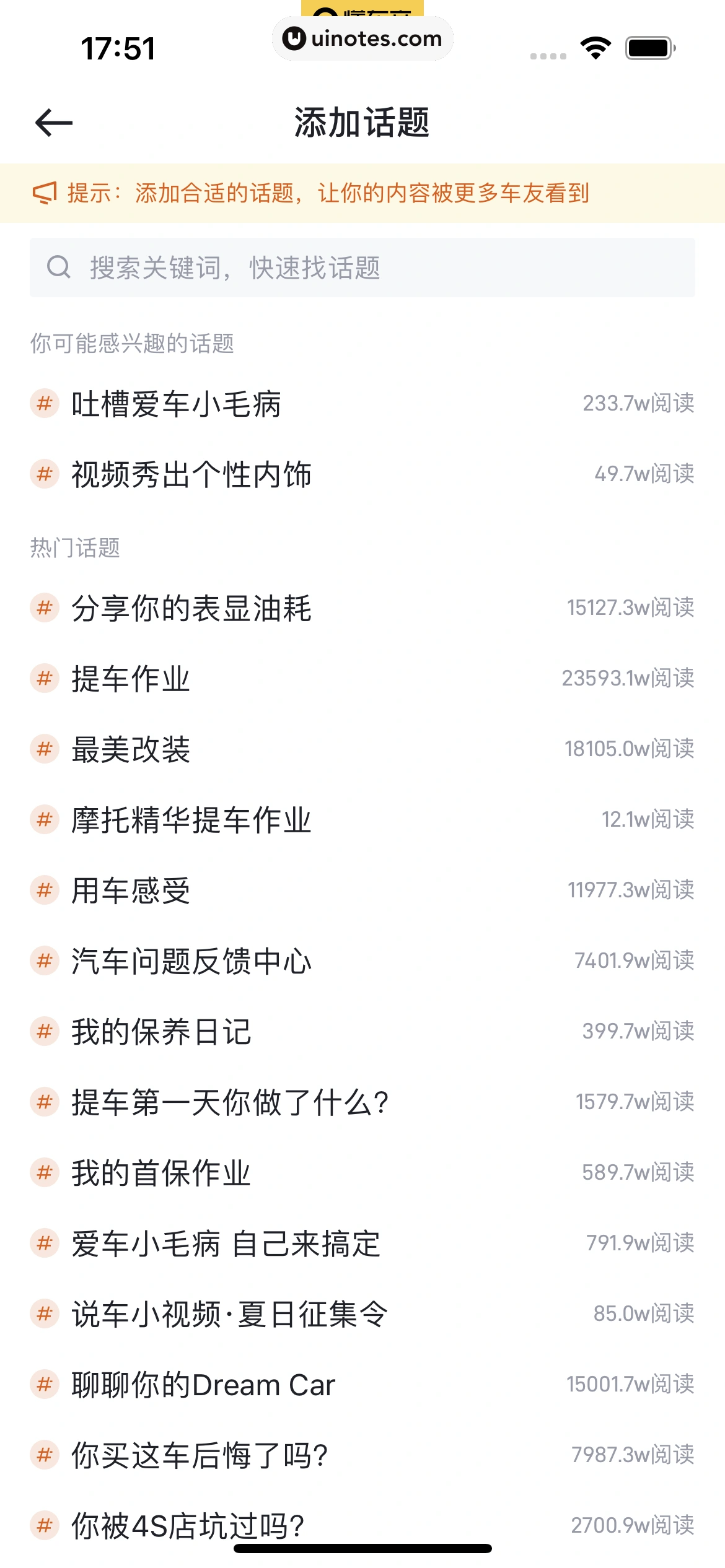Pick the 聊聊你的Dream Car topic

(x=203, y=1385)
